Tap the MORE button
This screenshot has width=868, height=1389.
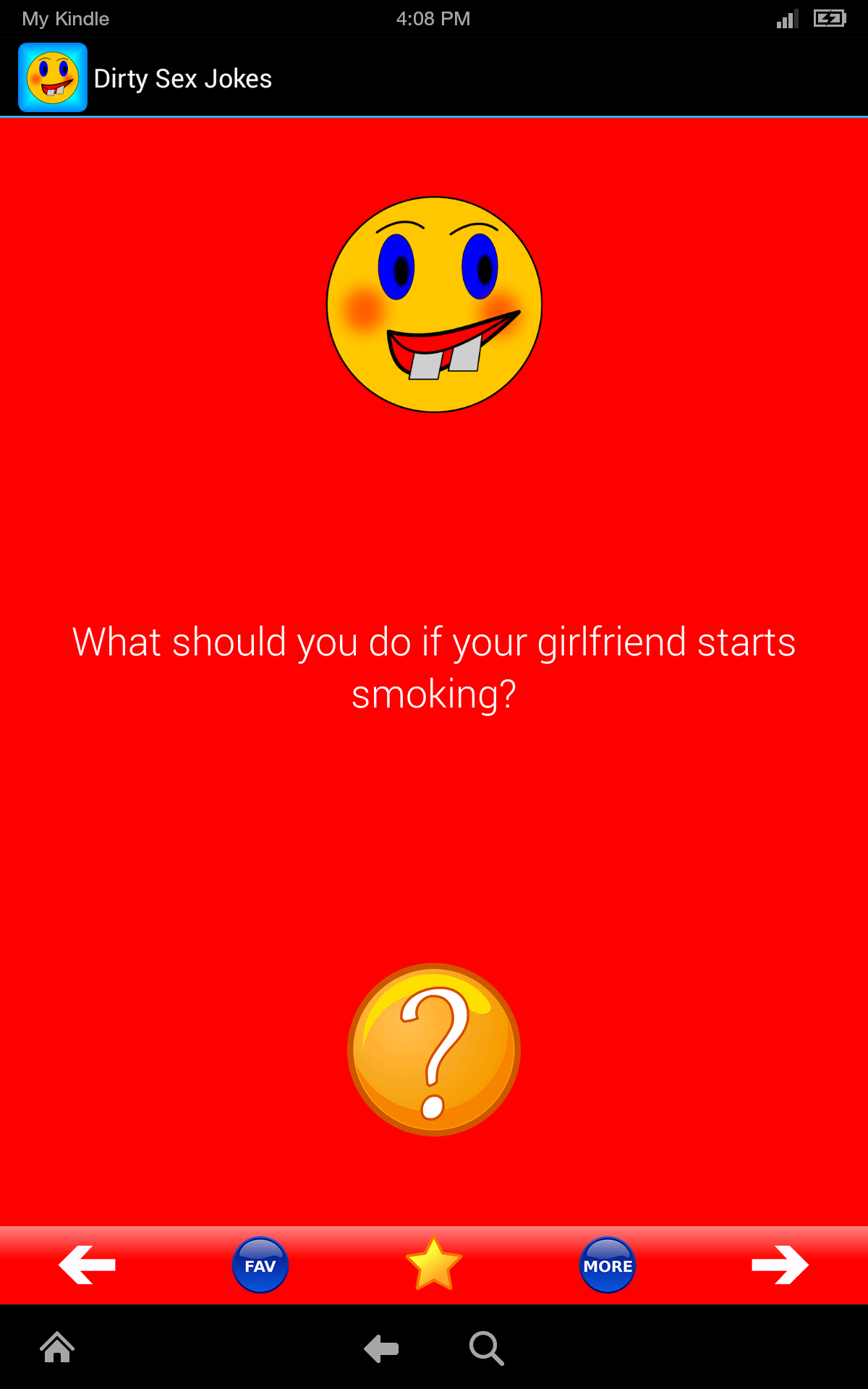pos(608,1265)
